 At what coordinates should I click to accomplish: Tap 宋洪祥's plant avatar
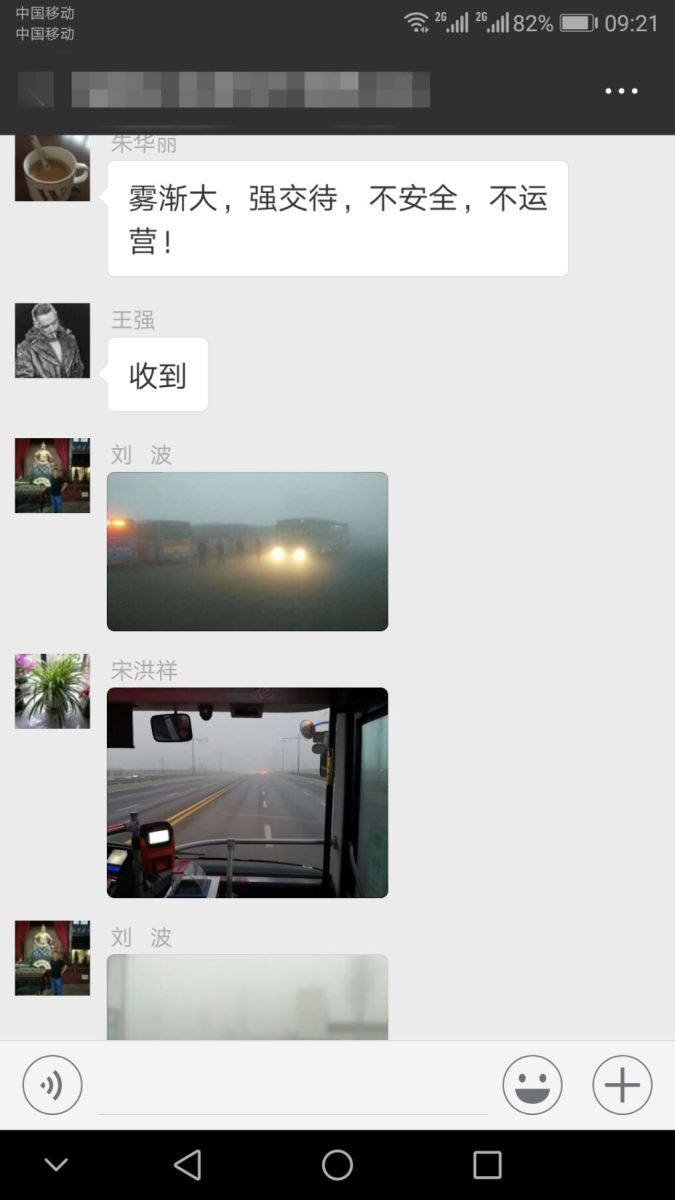[52, 691]
